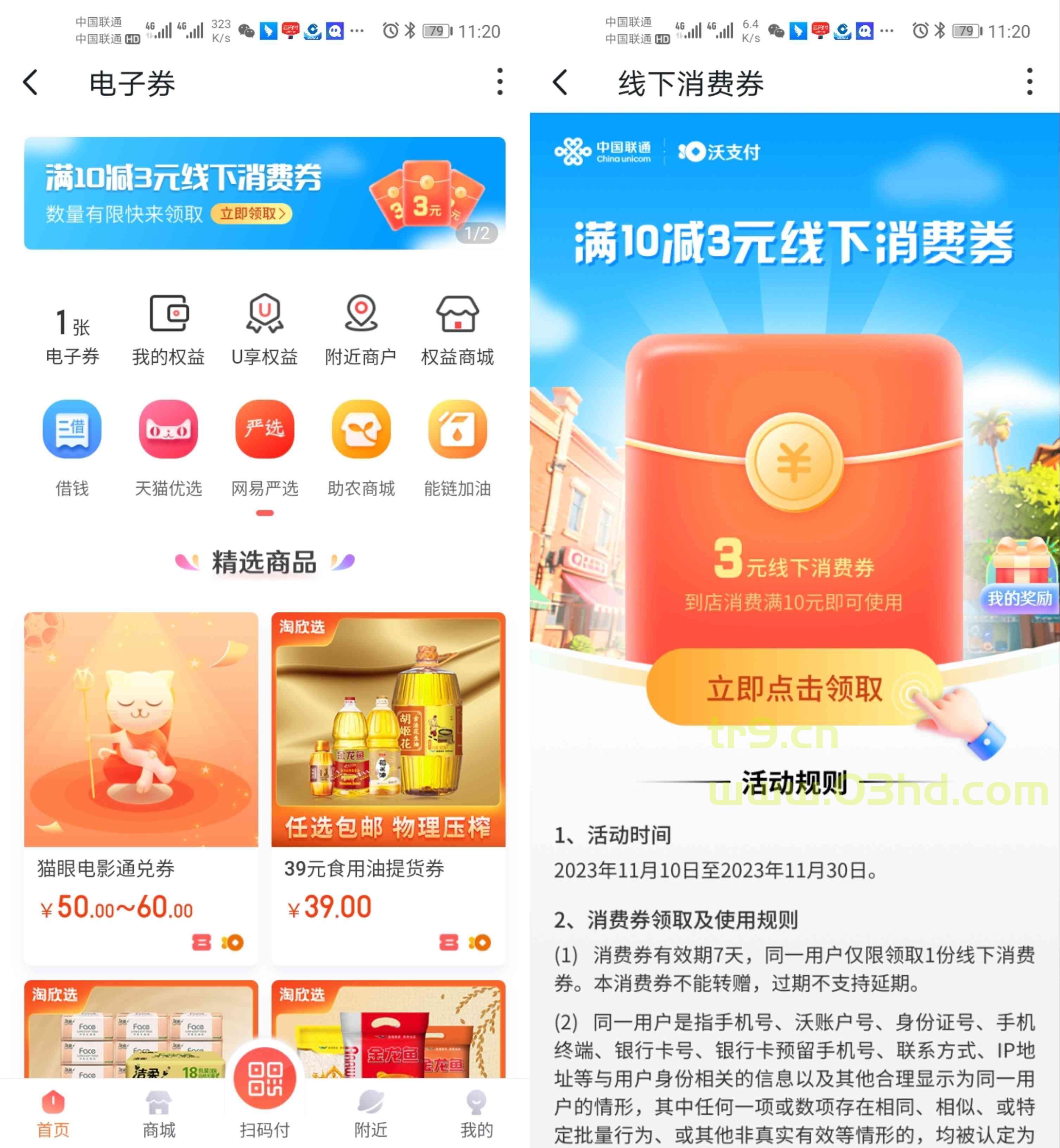Open 权益商城
This screenshot has width=1060, height=1148.
(457, 330)
